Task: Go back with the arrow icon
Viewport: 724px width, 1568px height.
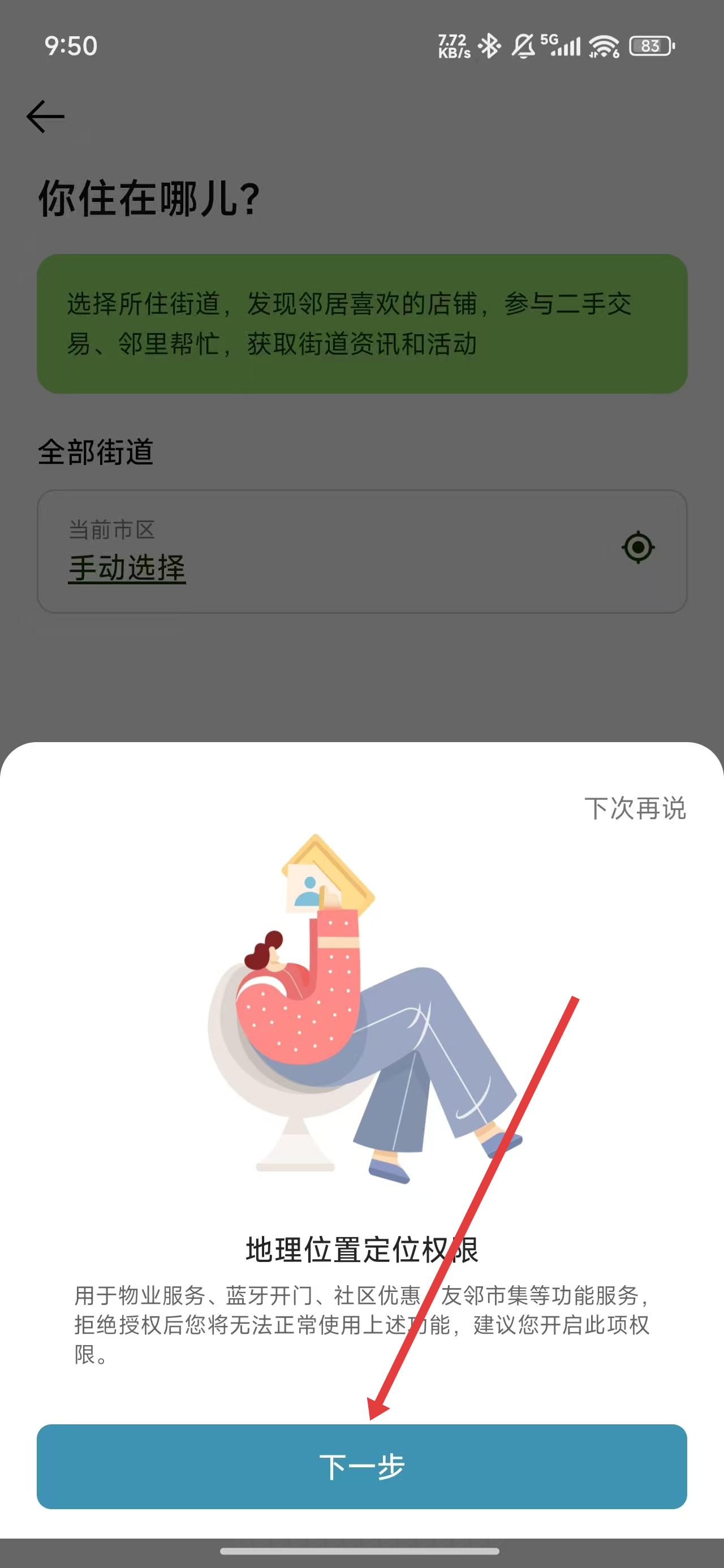Action: click(x=46, y=117)
